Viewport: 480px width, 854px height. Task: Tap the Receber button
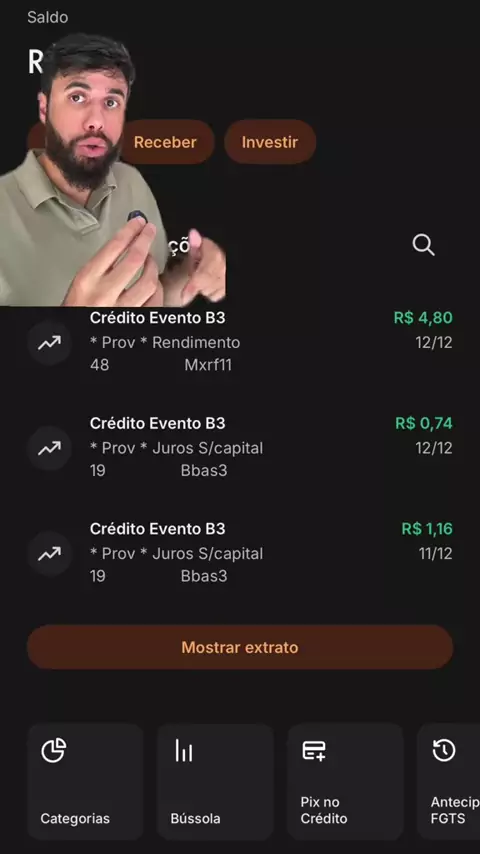(165, 142)
